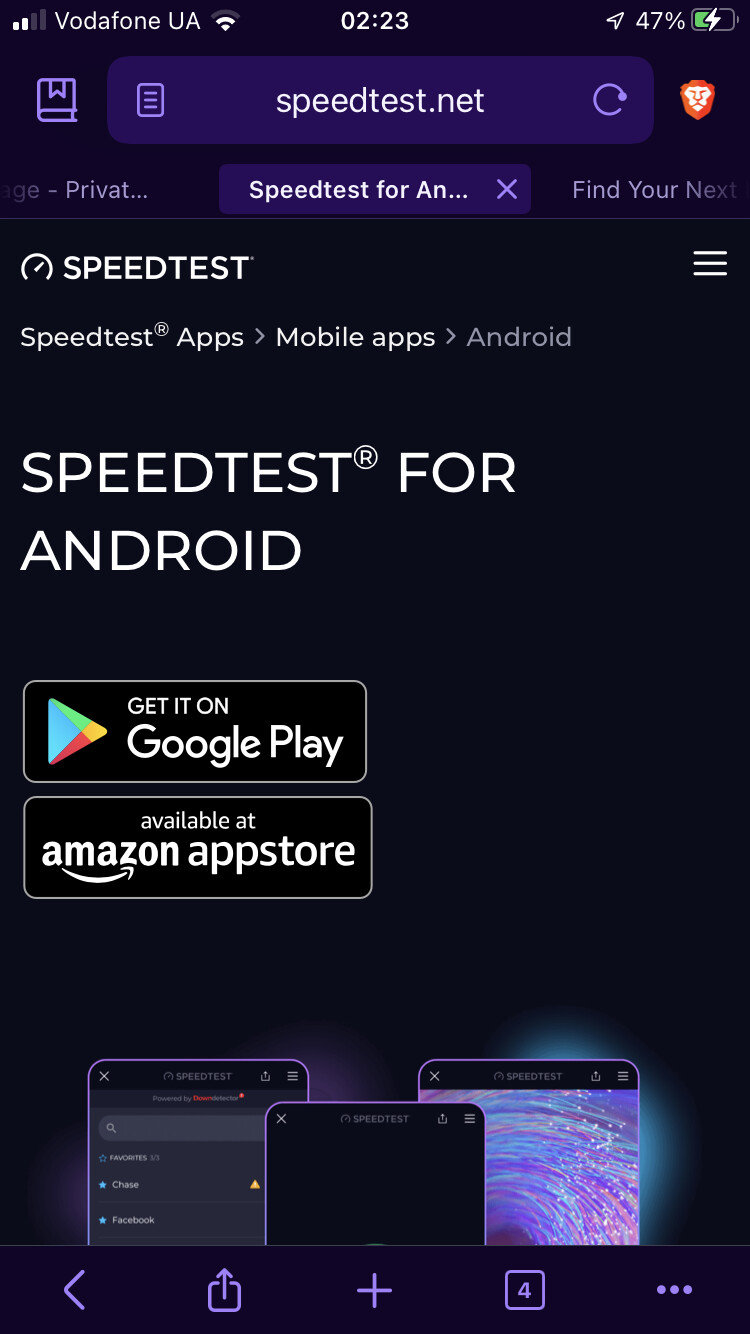750x1334 pixels.
Task: Open Brave Shields lion icon
Action: 697,100
